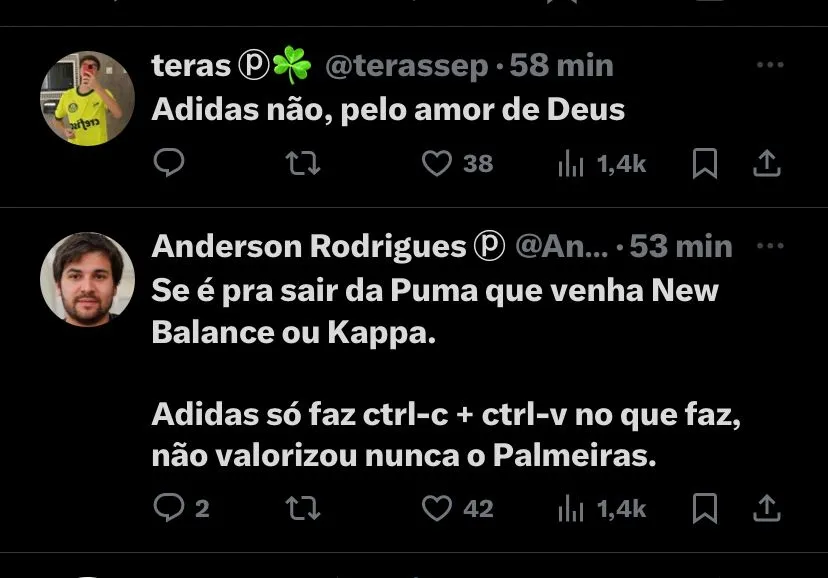Open overflow menu on teras's post
Viewport: 828px width, 578px height.
click(x=770, y=65)
